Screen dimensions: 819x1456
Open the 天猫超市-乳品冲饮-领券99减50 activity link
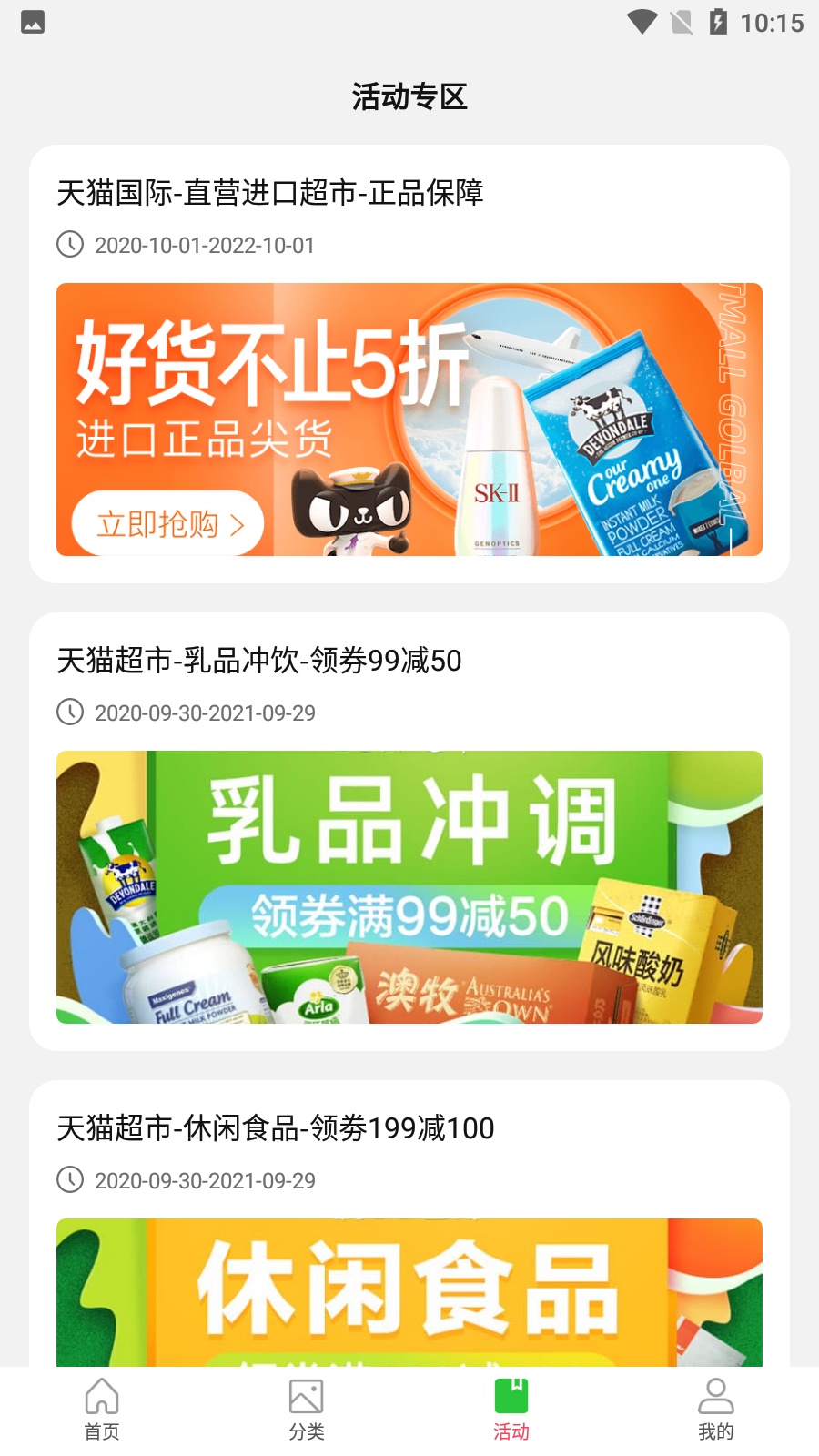coord(258,662)
